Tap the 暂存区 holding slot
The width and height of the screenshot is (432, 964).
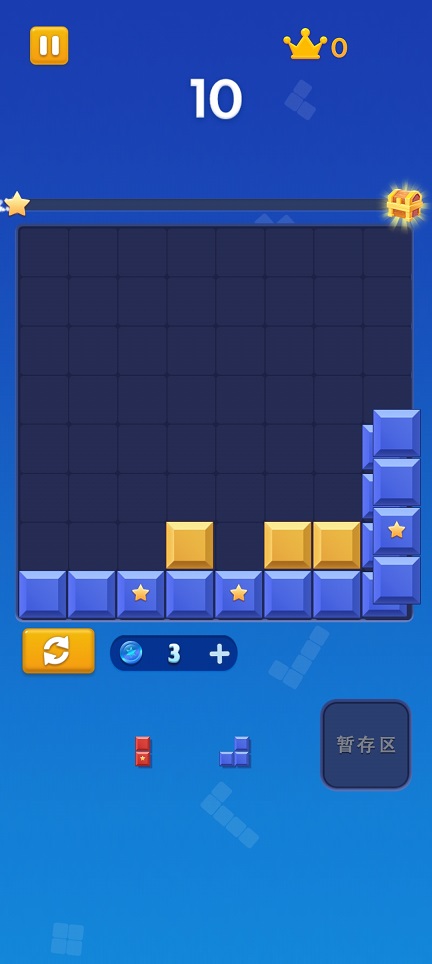[x=366, y=745]
